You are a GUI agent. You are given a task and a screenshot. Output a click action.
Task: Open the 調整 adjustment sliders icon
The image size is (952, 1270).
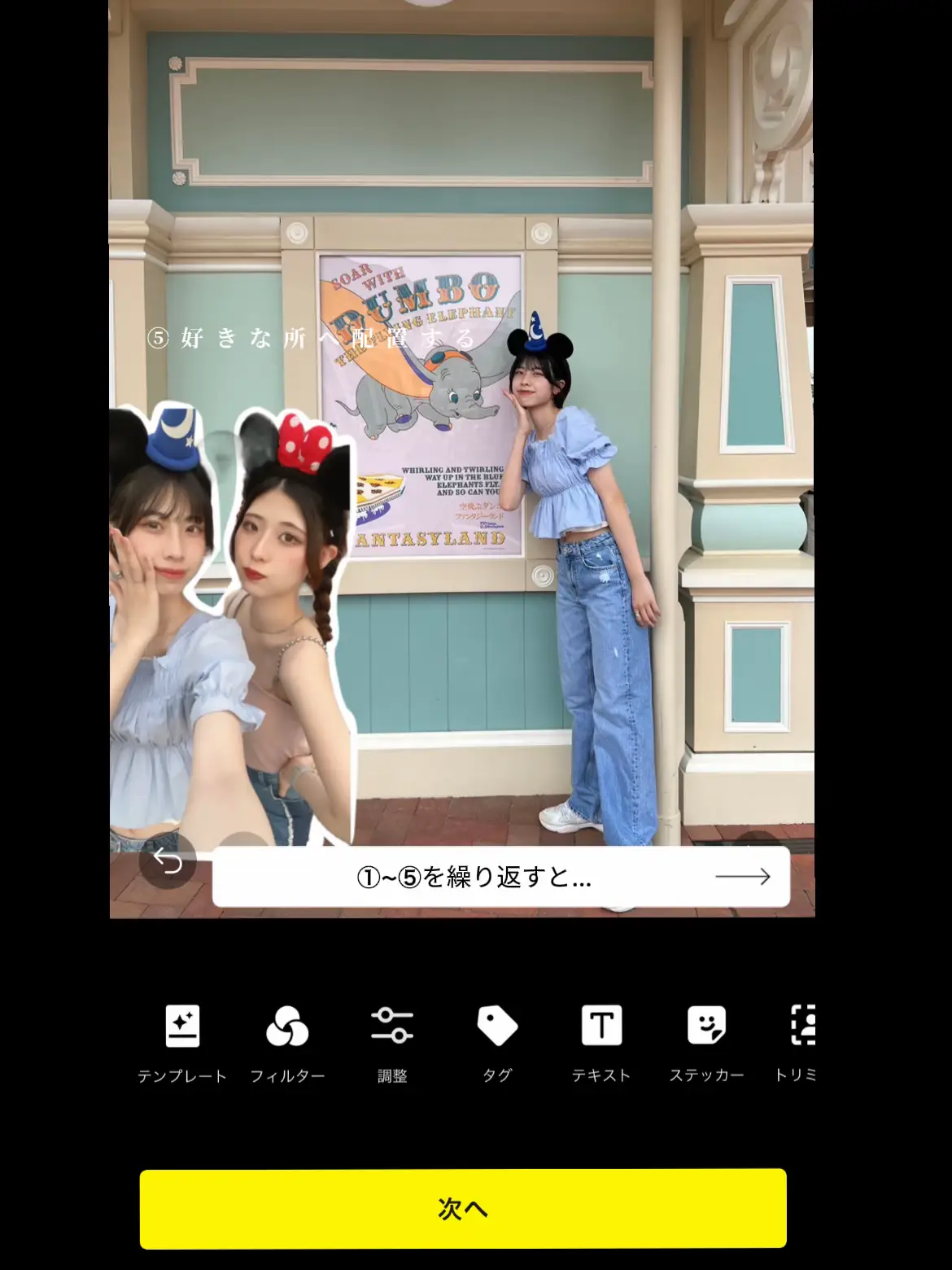click(x=392, y=1024)
